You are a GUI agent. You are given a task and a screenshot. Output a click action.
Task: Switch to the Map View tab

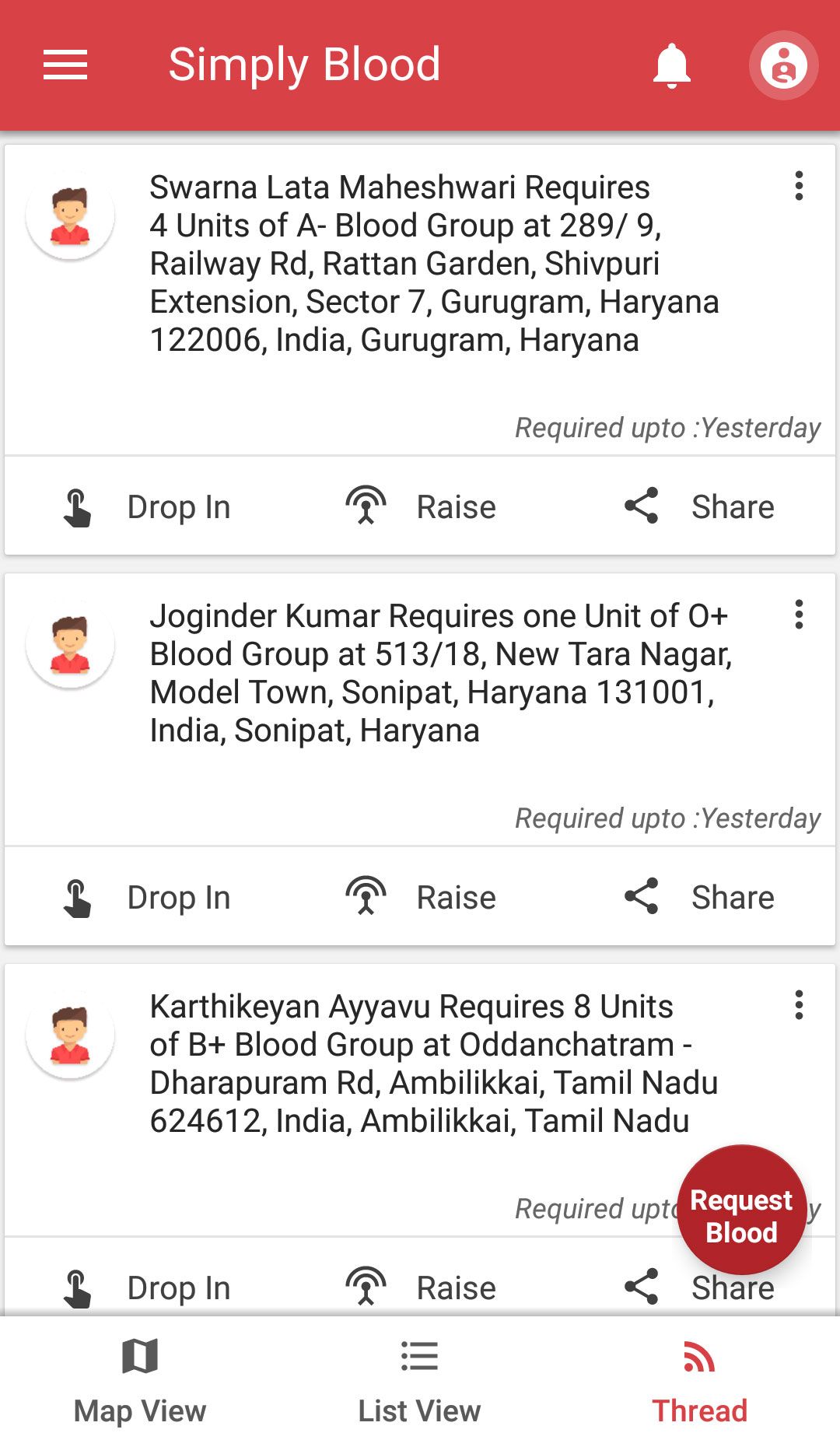140,1382
